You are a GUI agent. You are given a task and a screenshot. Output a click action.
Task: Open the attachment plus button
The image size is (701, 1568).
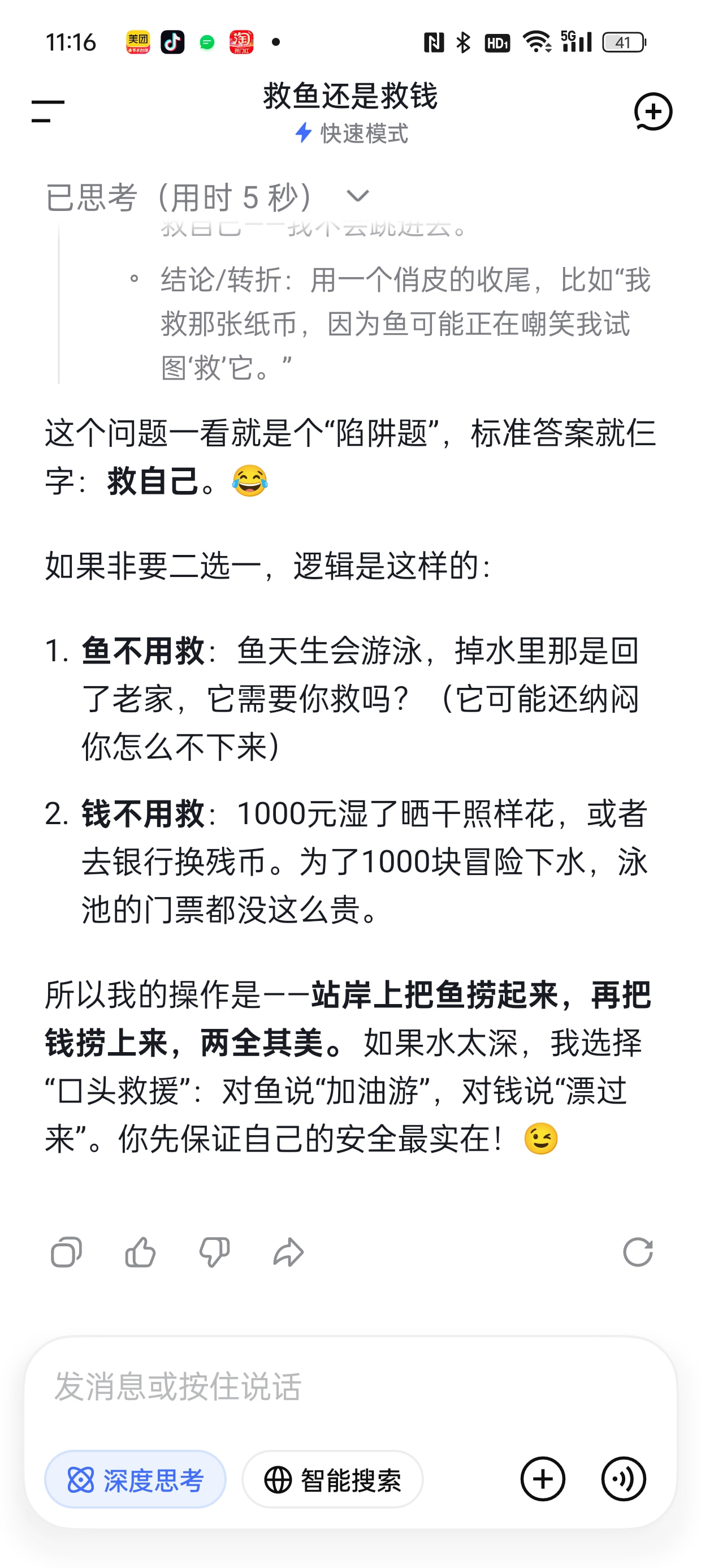(x=543, y=1479)
